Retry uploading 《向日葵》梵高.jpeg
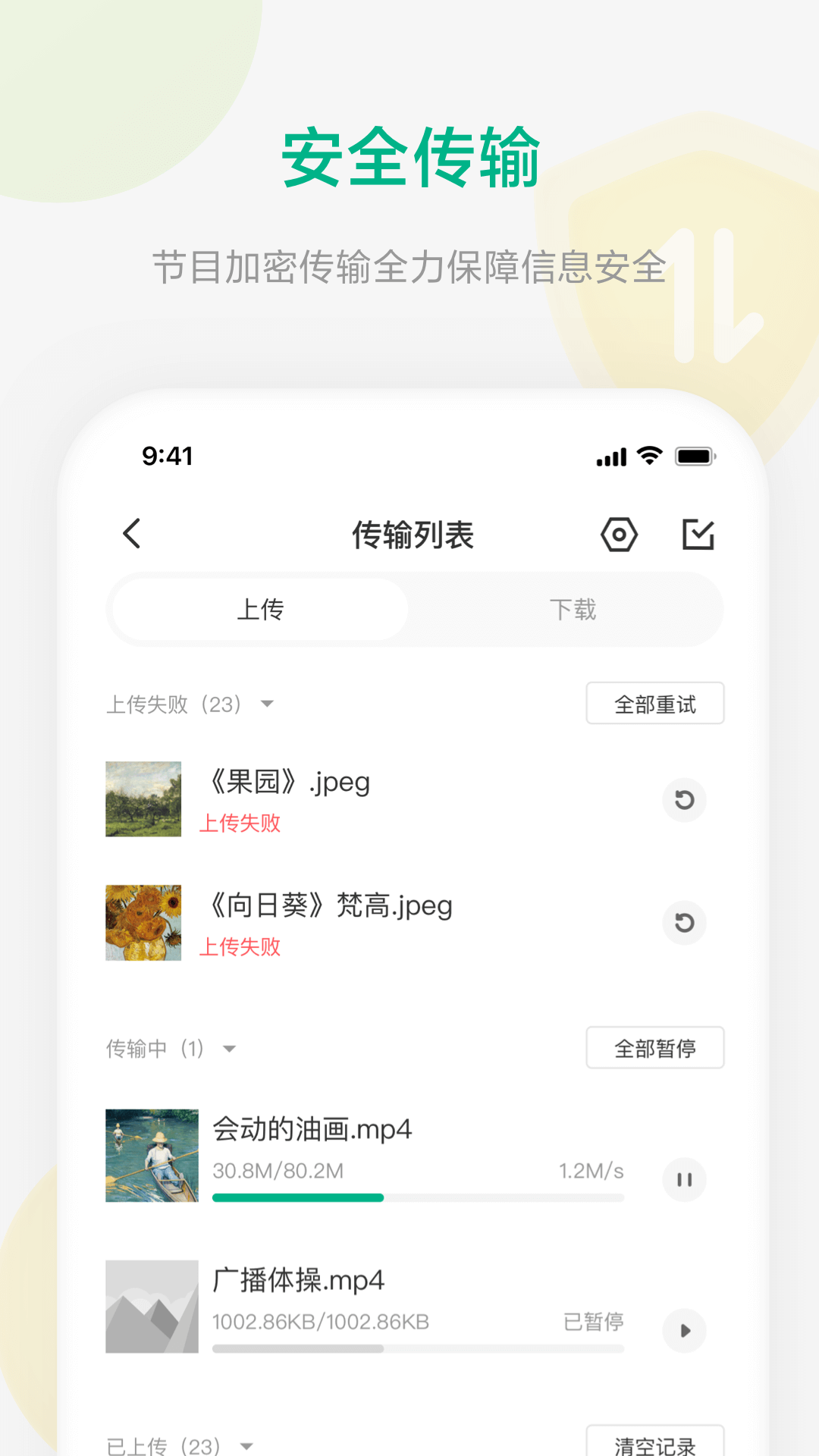 684,924
